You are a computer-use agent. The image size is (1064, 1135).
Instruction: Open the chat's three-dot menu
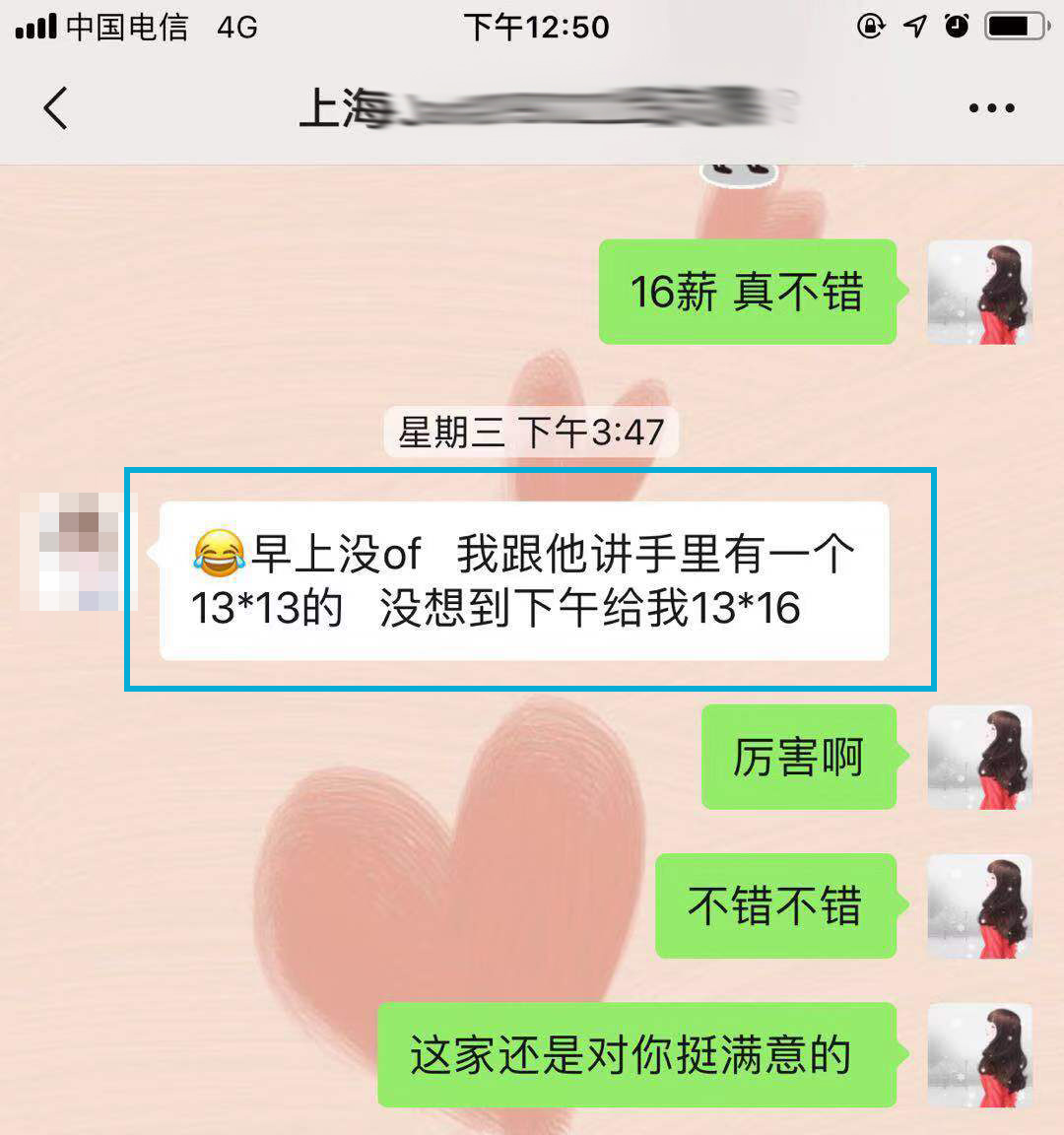pyautogui.click(x=991, y=108)
